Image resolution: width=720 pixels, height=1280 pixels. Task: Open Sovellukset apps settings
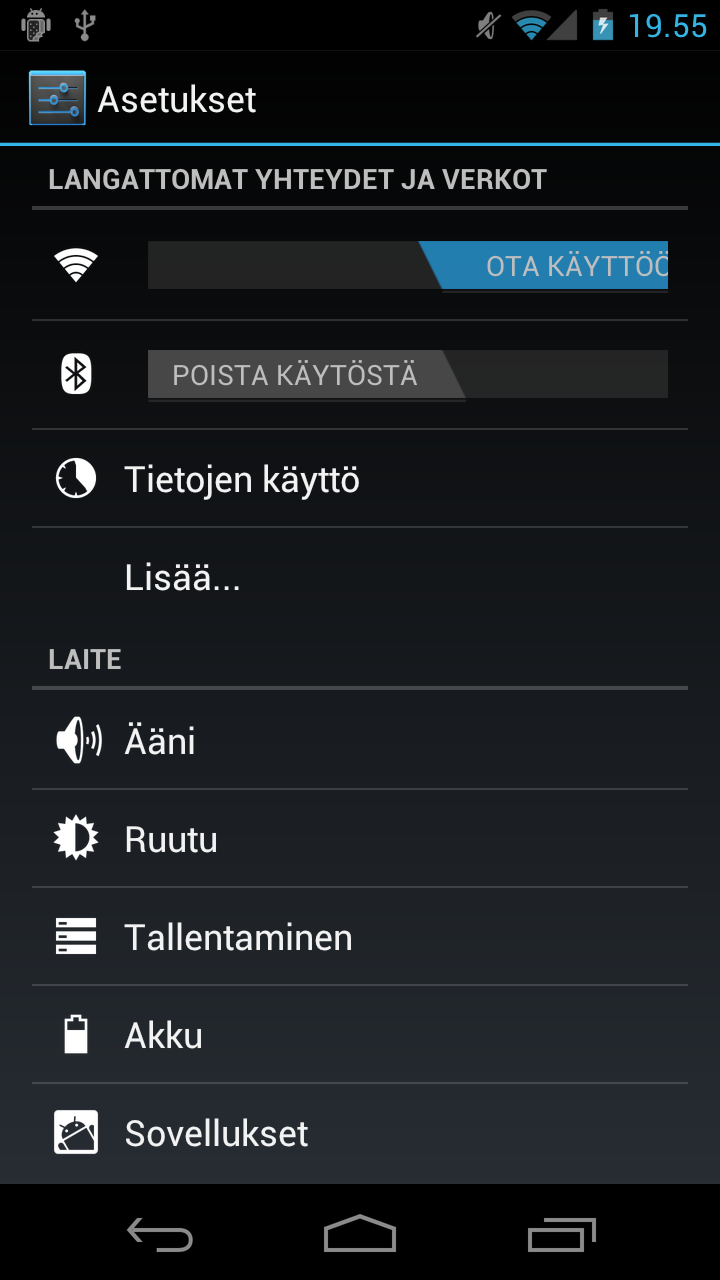click(x=360, y=1133)
